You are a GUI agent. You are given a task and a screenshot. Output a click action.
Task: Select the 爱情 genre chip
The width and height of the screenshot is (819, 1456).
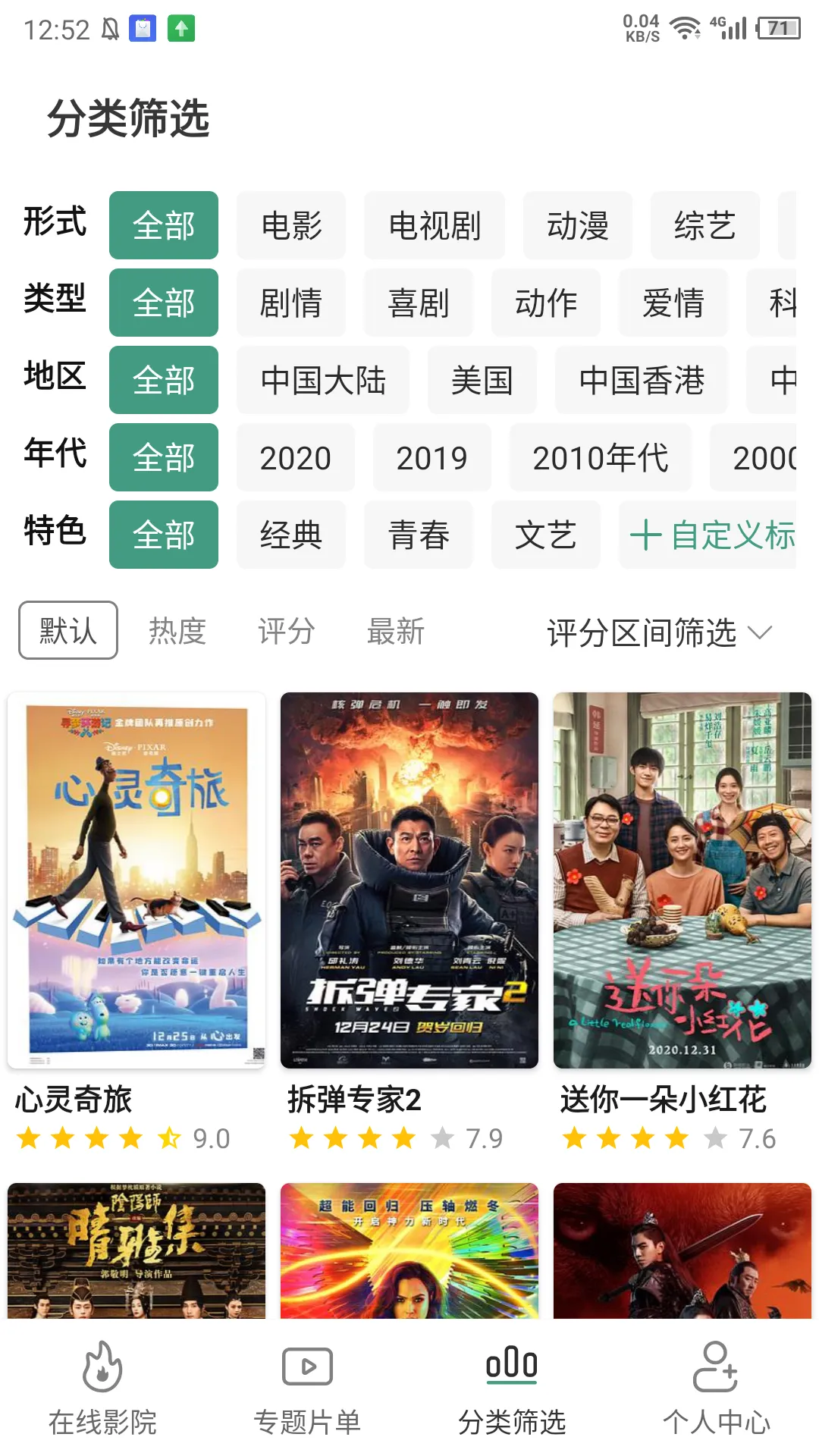[673, 303]
